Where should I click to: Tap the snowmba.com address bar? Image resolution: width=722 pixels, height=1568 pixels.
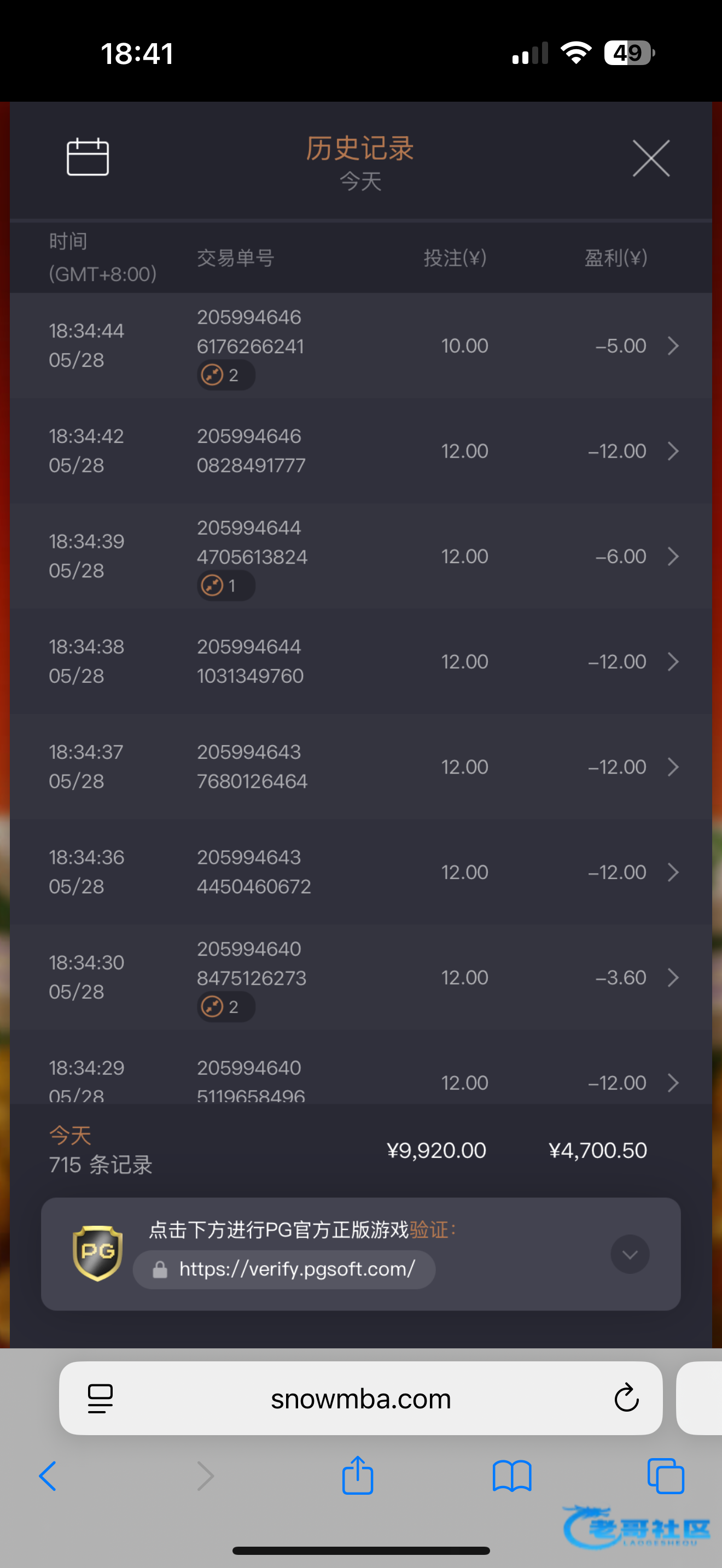[x=360, y=1398]
